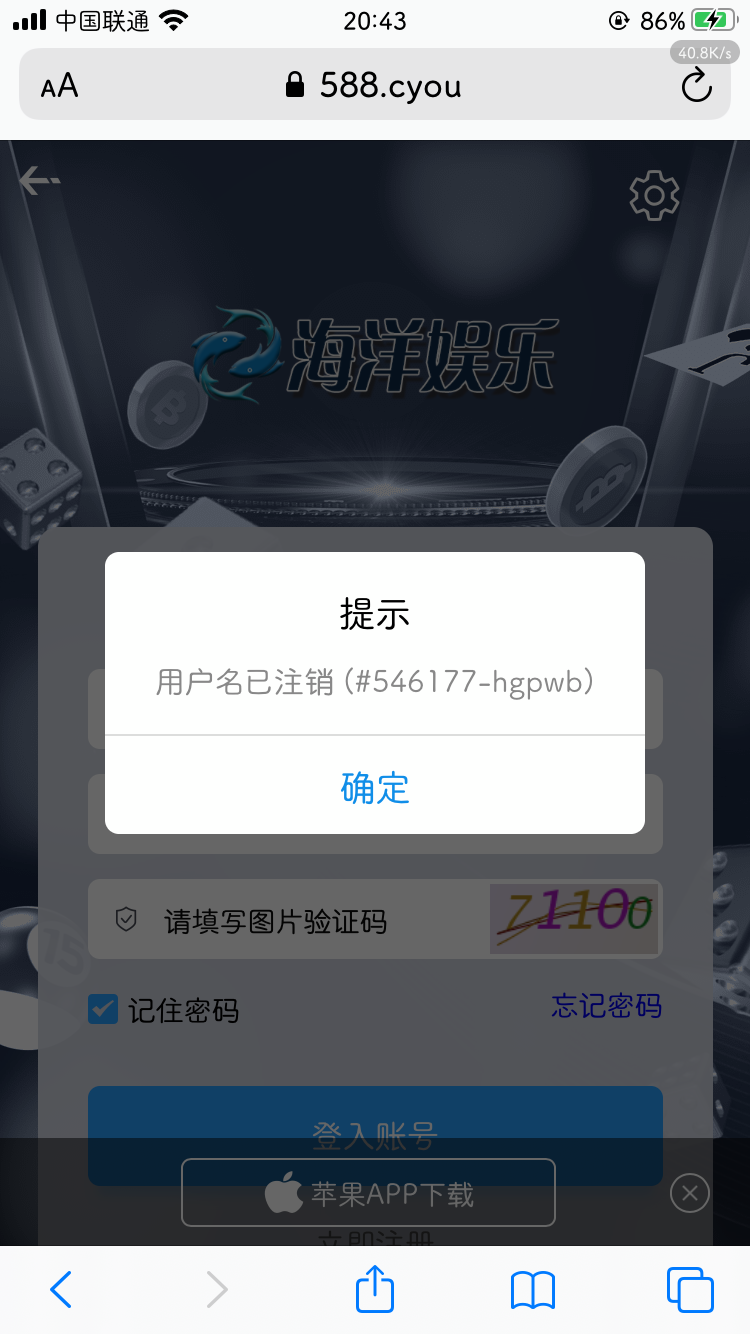Tap the 请填写图片验证码 field
This screenshot has width=750, height=1334.
click(290, 920)
